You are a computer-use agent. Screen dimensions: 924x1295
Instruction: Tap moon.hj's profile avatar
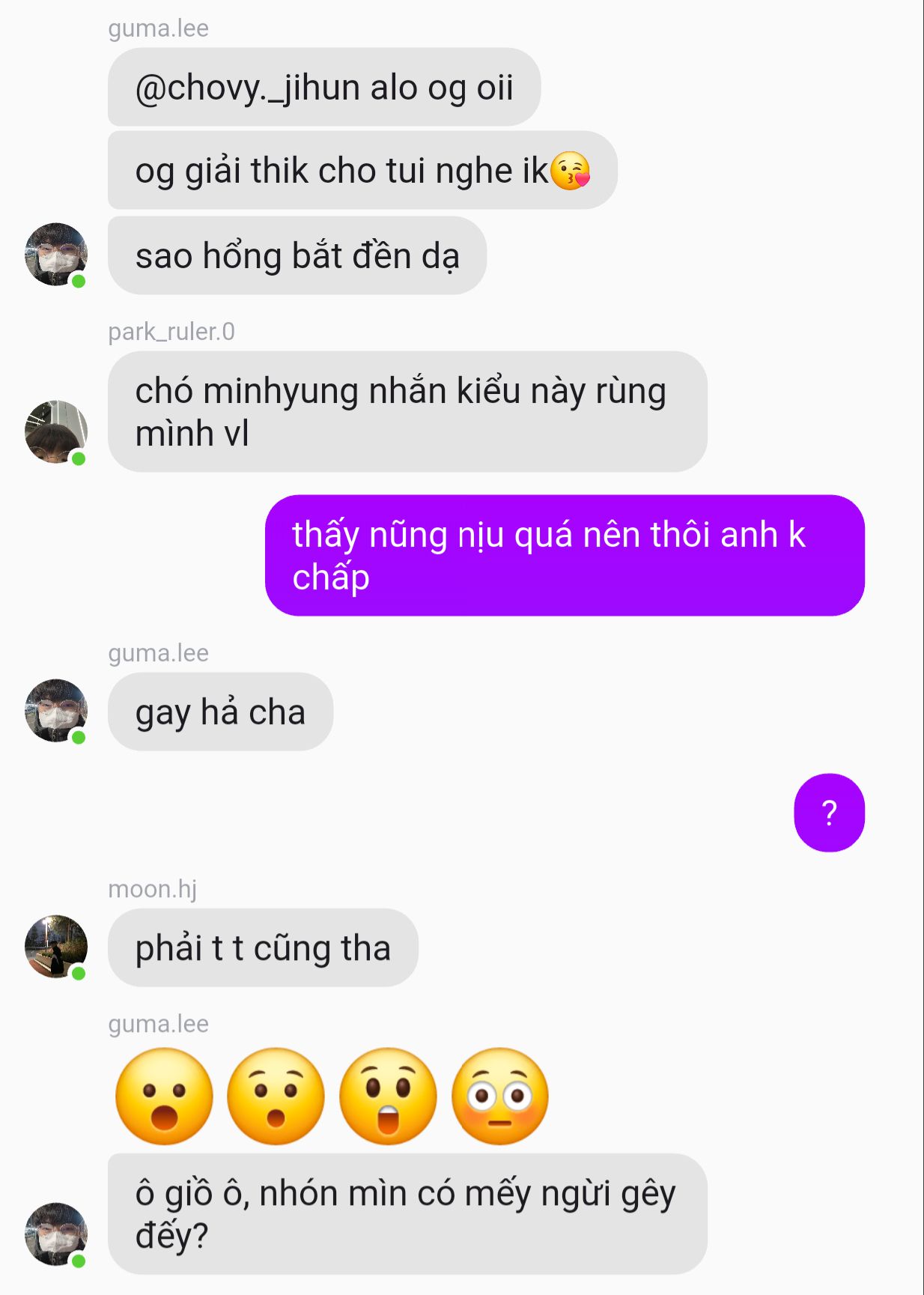tap(56, 947)
